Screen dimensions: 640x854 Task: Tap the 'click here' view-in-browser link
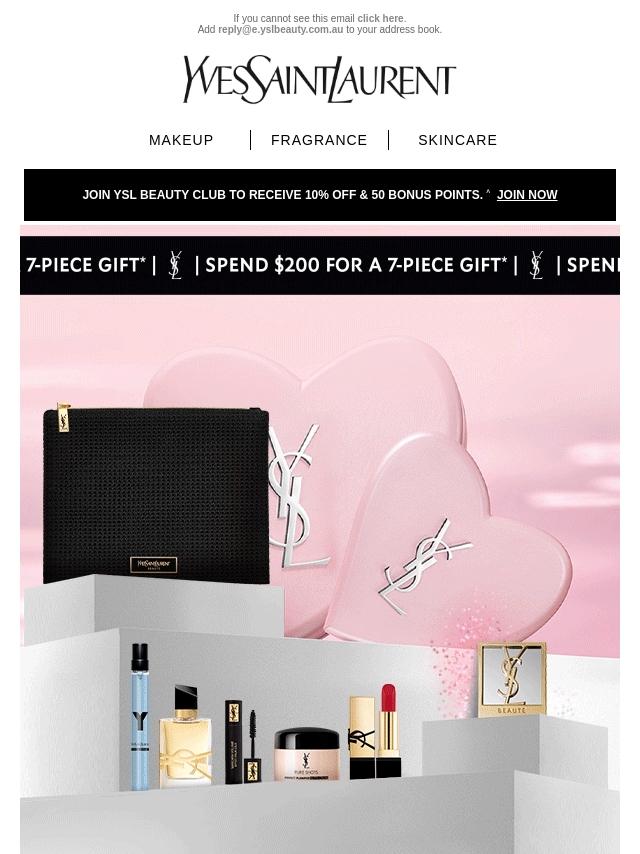tap(381, 18)
